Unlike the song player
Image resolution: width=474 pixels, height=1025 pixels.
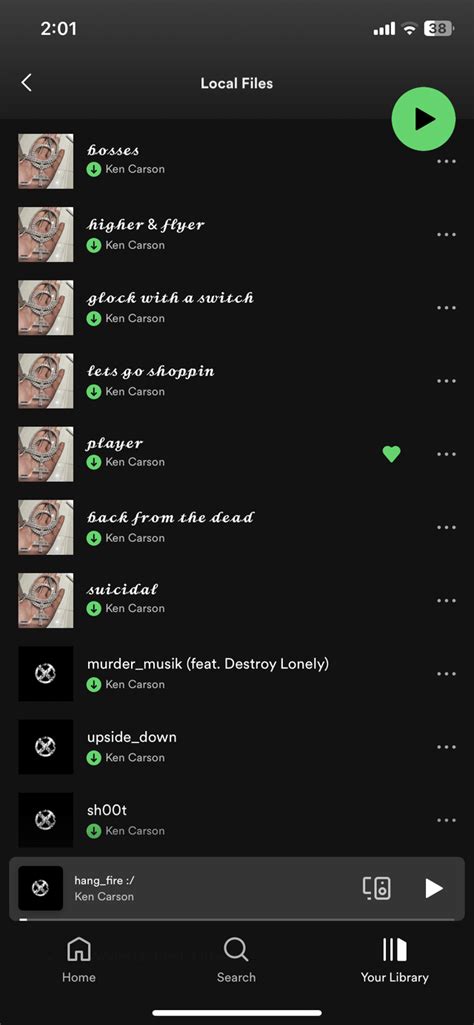[x=391, y=454]
